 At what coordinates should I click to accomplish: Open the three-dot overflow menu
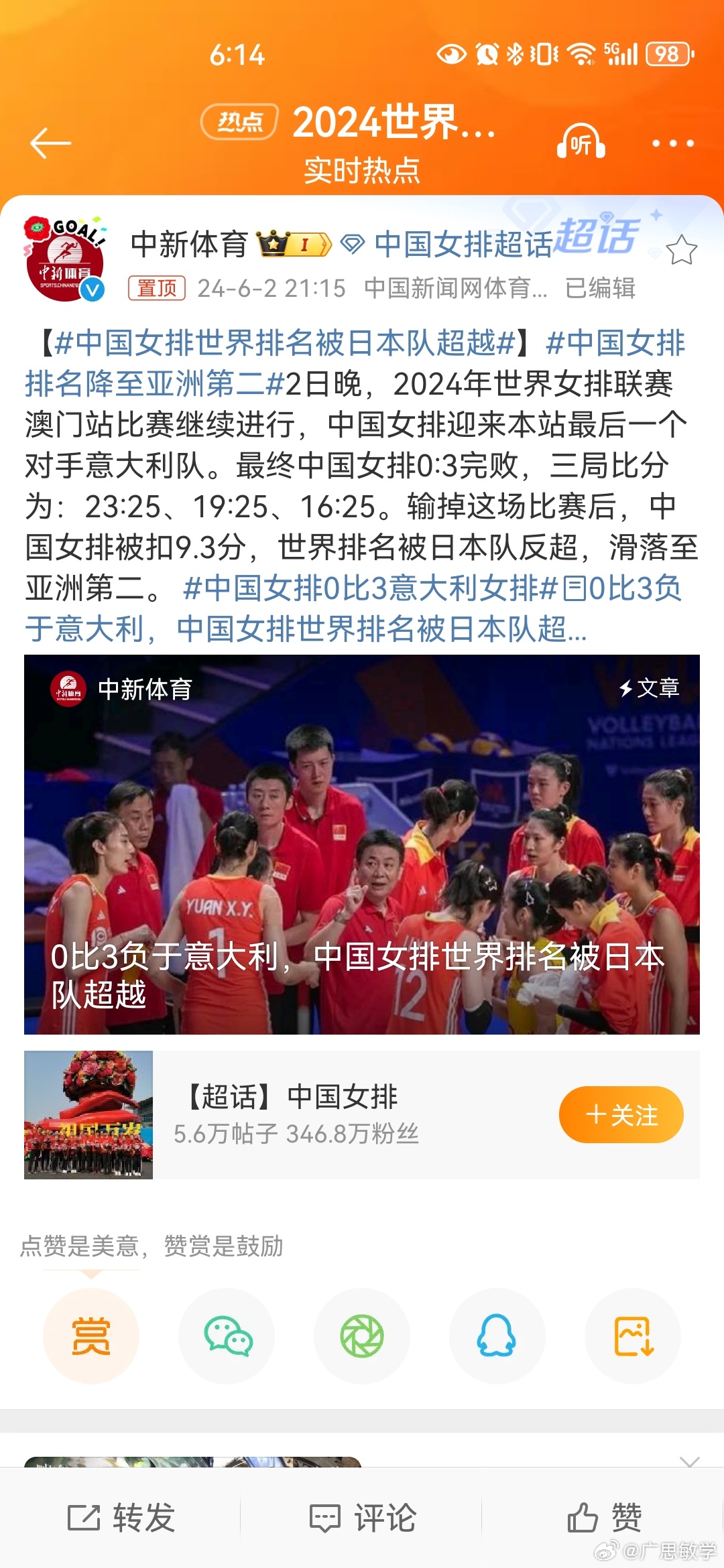672,143
